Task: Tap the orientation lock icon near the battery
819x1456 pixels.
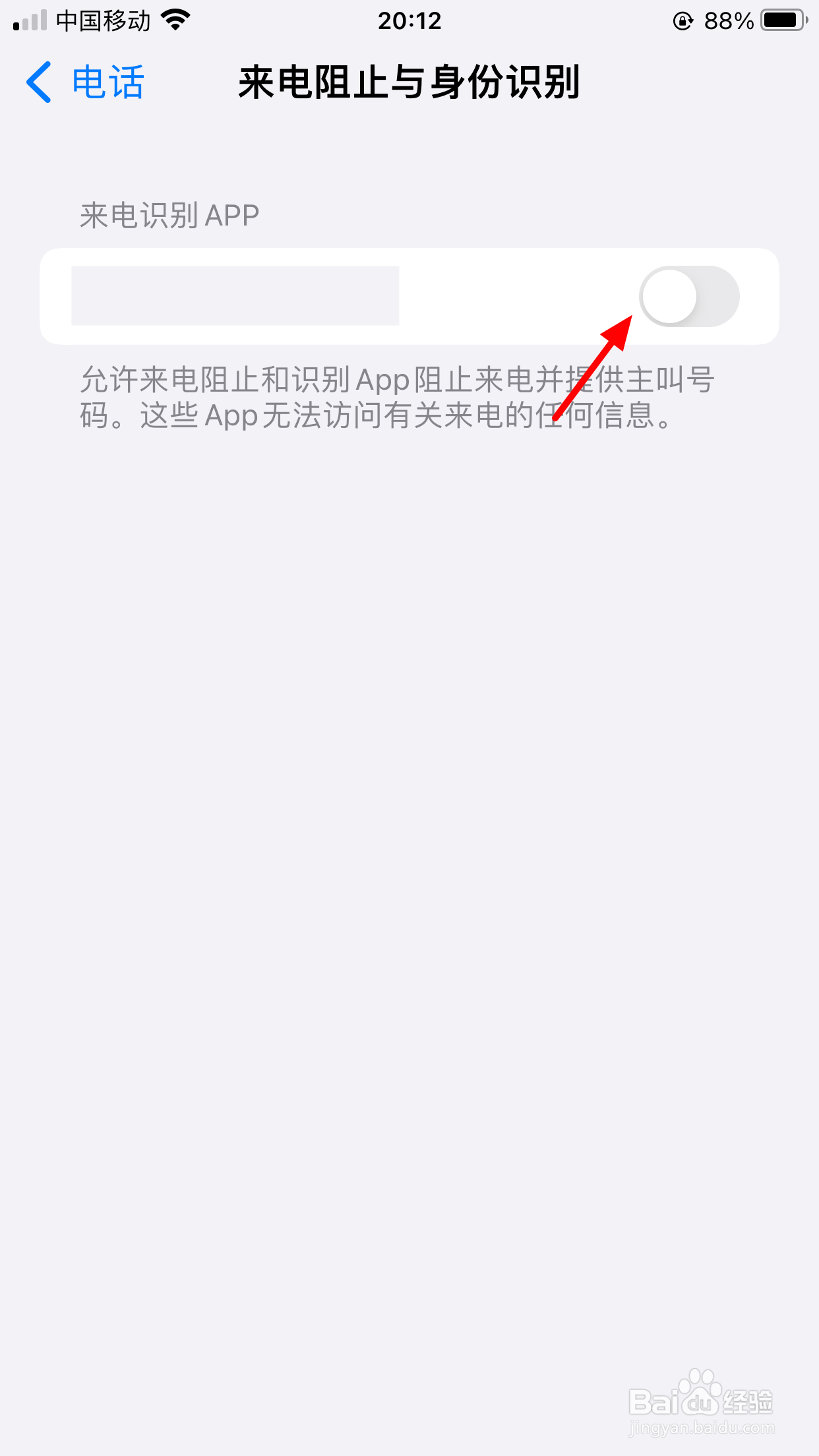Action: click(x=682, y=20)
